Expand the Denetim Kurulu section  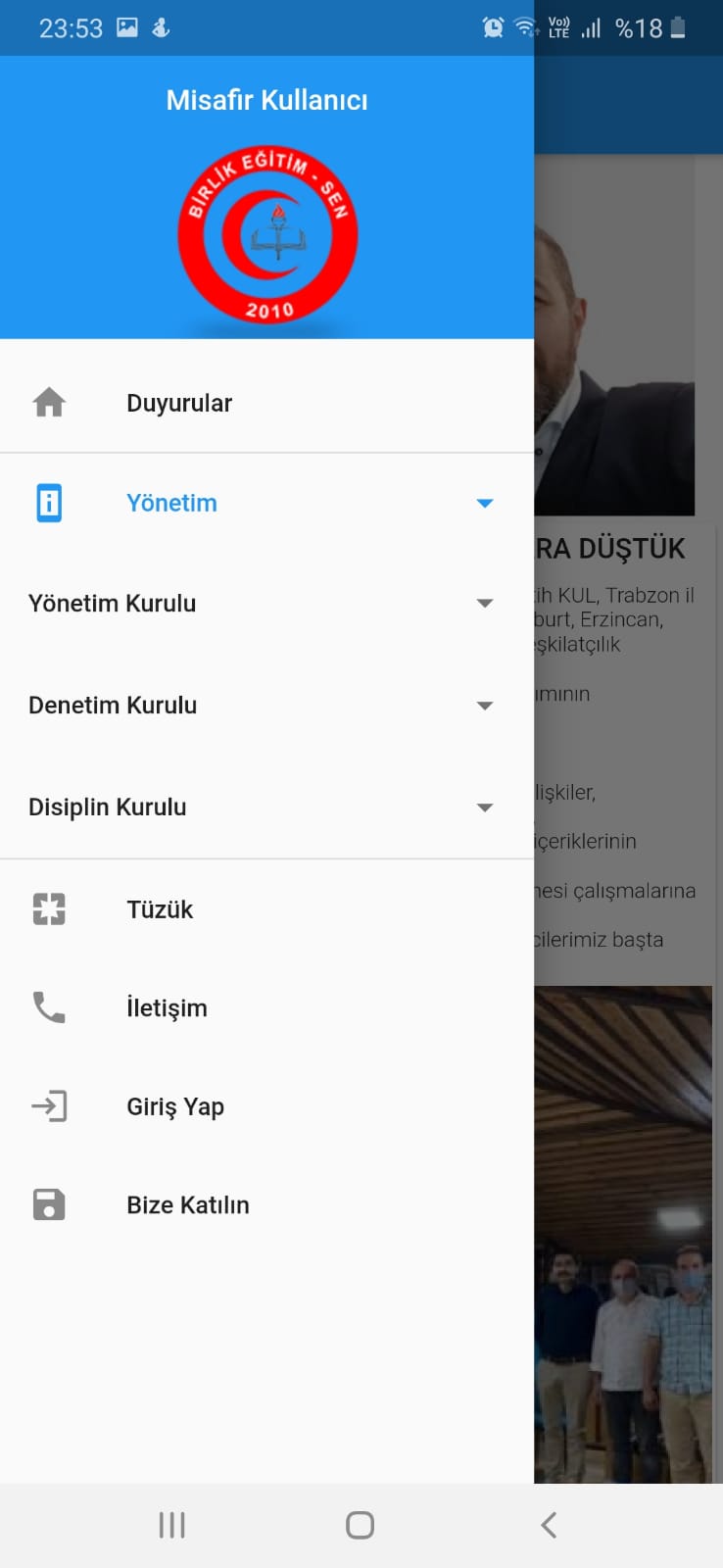[484, 705]
